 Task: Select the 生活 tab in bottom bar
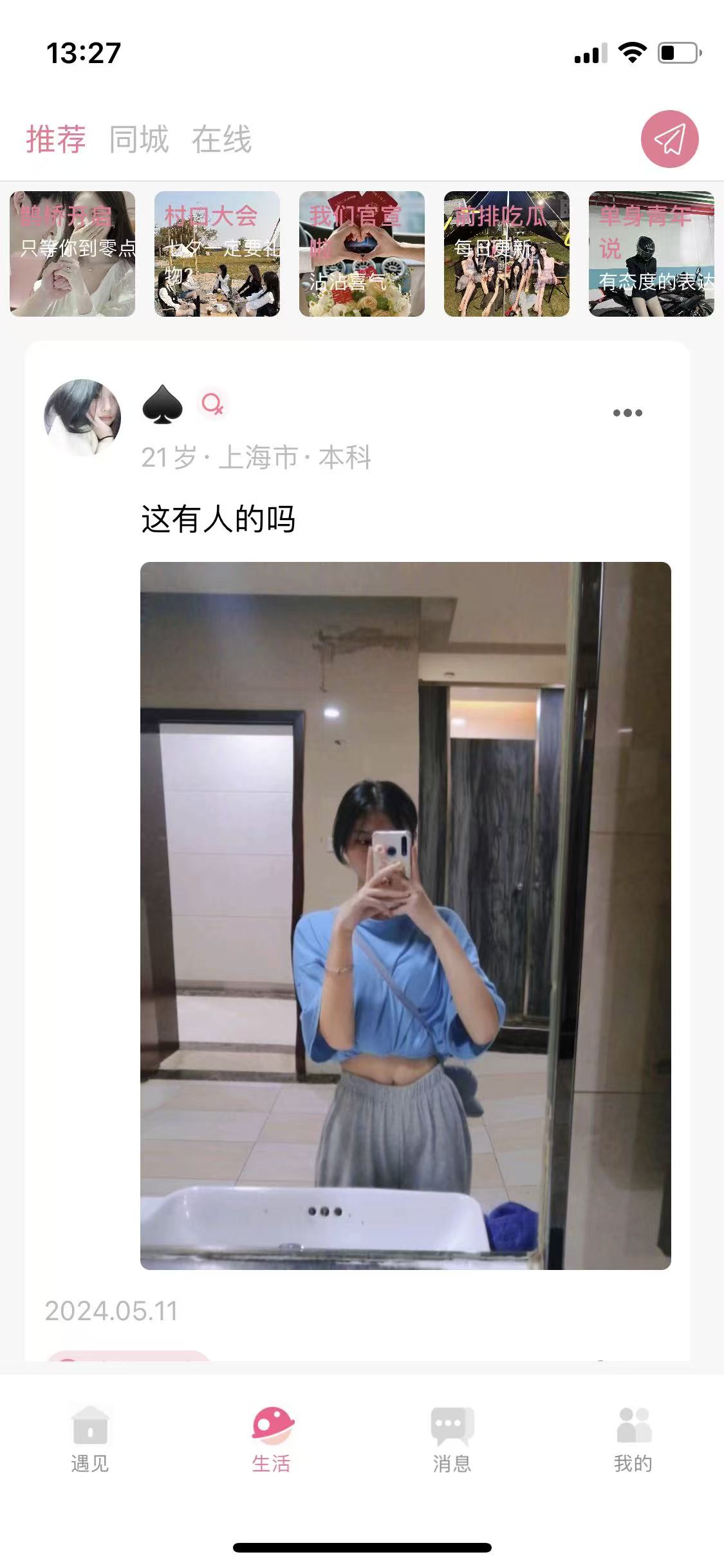click(x=272, y=1440)
